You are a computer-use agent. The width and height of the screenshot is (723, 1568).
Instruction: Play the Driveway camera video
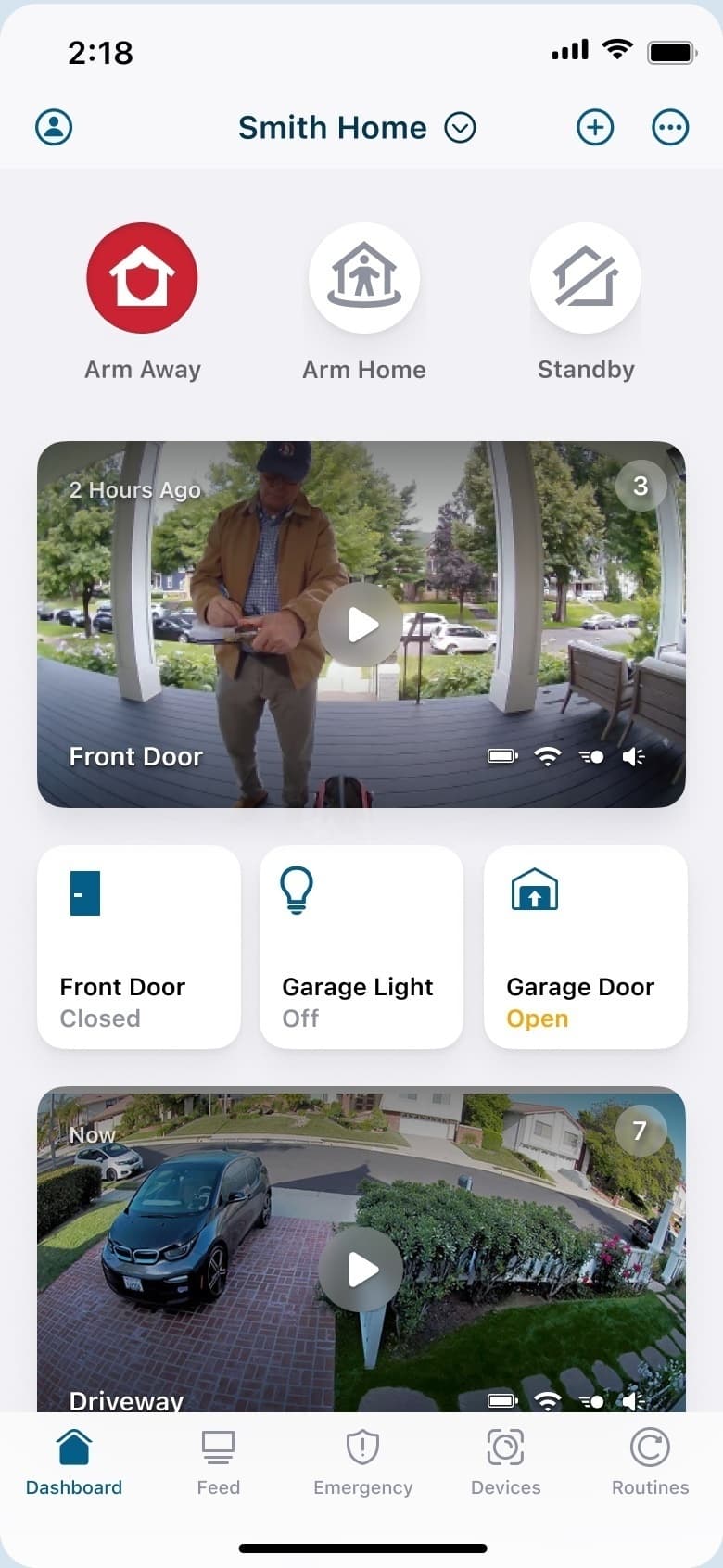click(x=361, y=1270)
